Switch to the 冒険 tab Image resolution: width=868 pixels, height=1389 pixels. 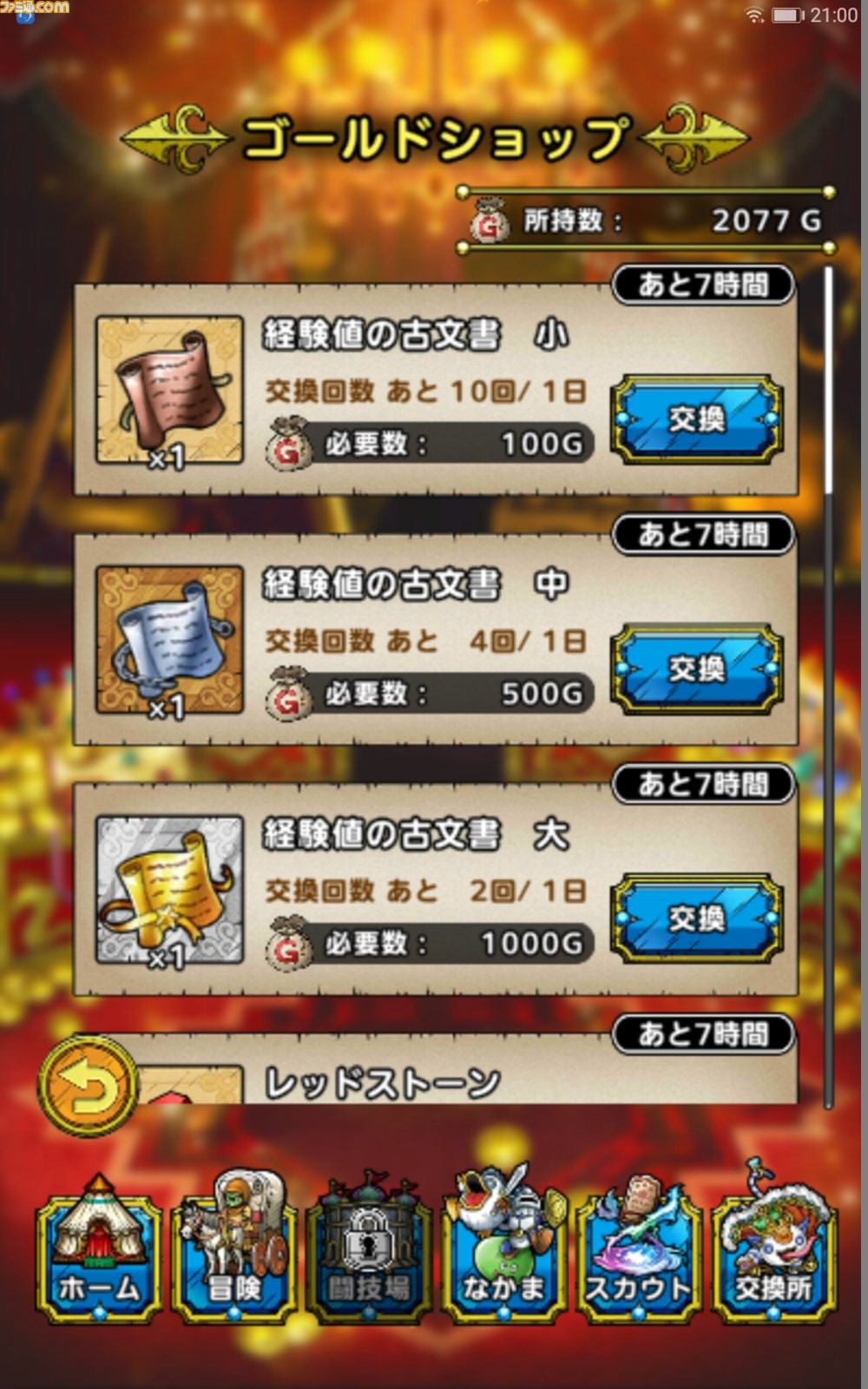click(x=234, y=1250)
